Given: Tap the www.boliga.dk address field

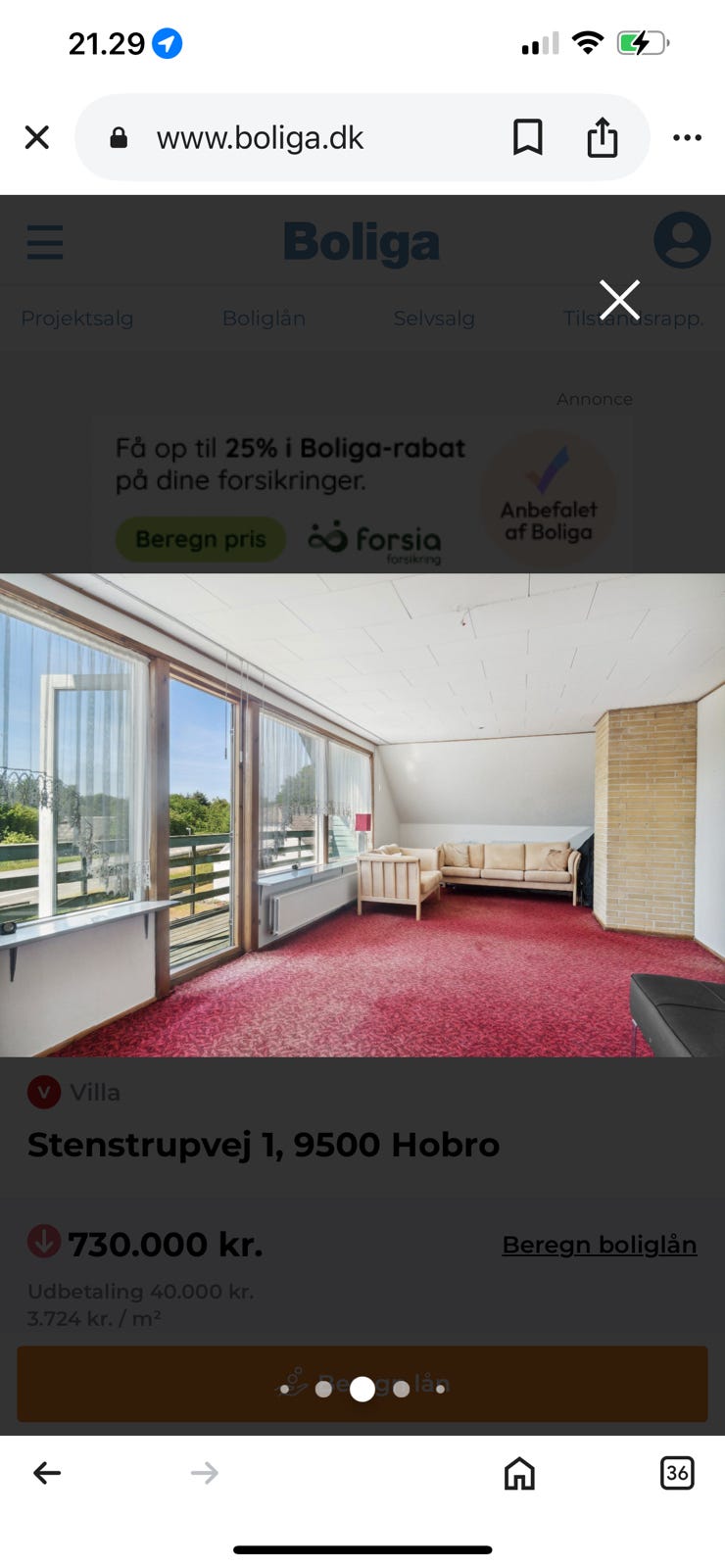Looking at the screenshot, I should 258,137.
